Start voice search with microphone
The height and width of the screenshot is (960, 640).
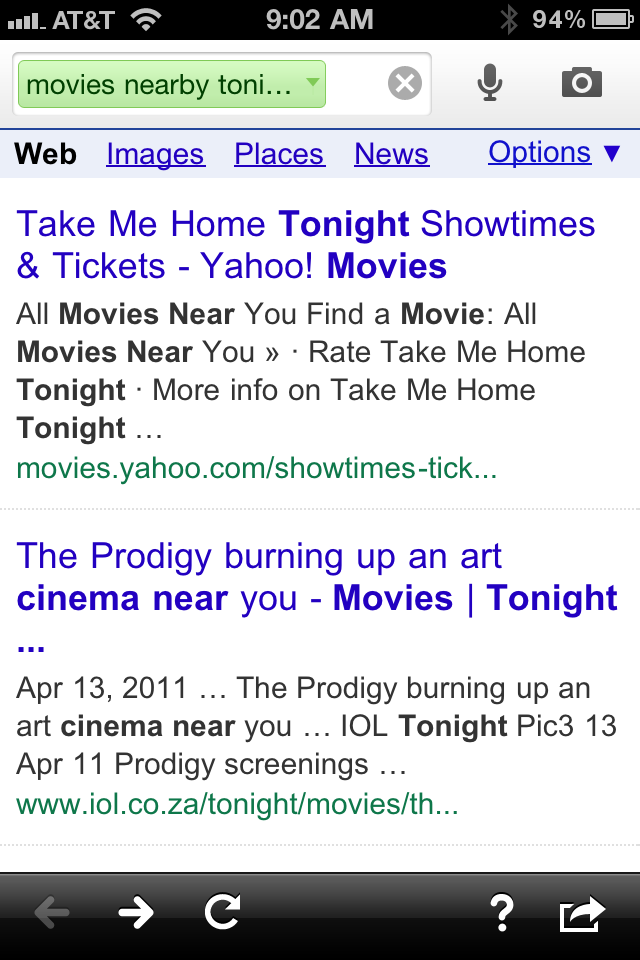click(489, 83)
